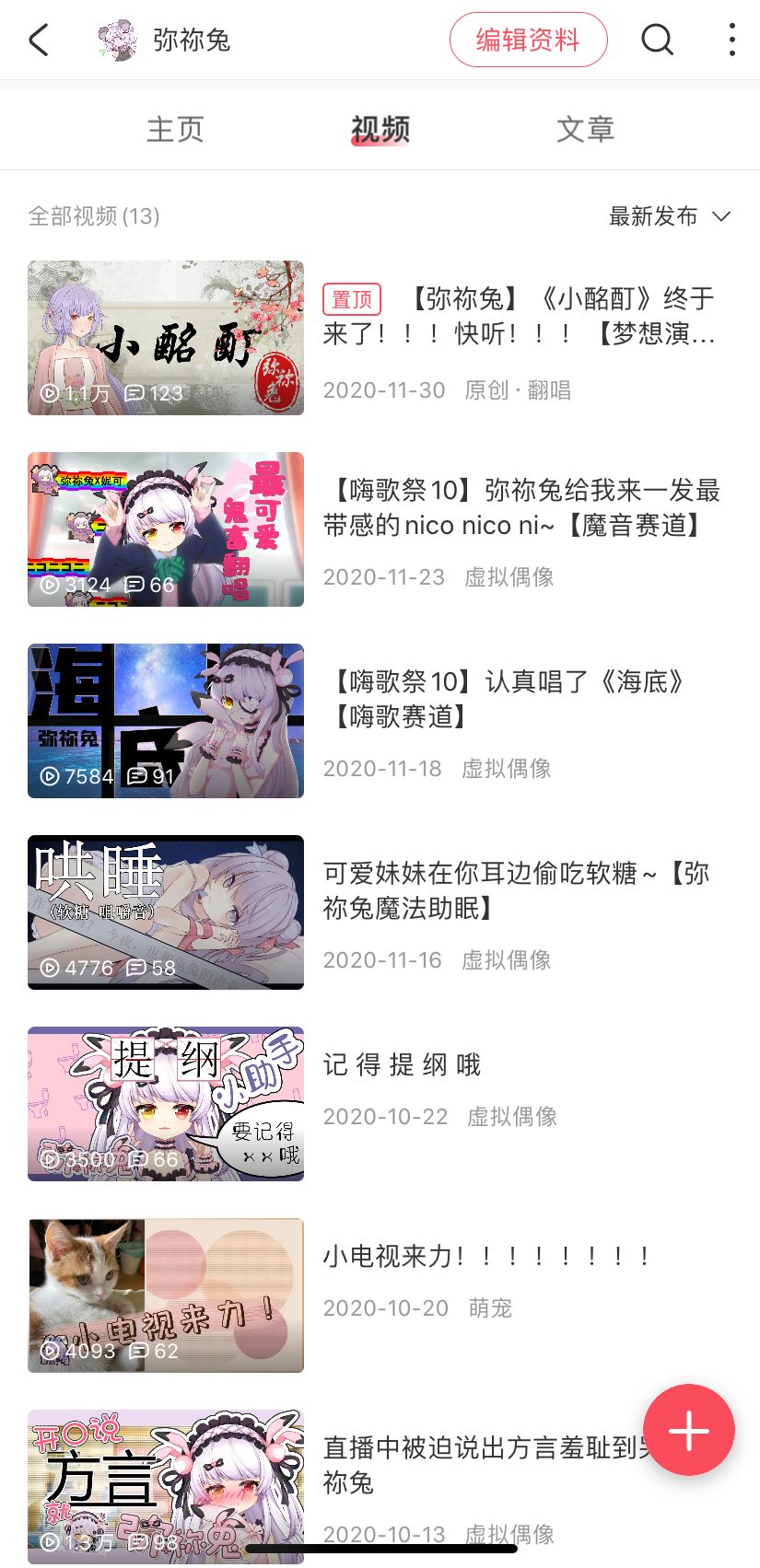Expand the 最新发布 sort dropdown

(669, 216)
